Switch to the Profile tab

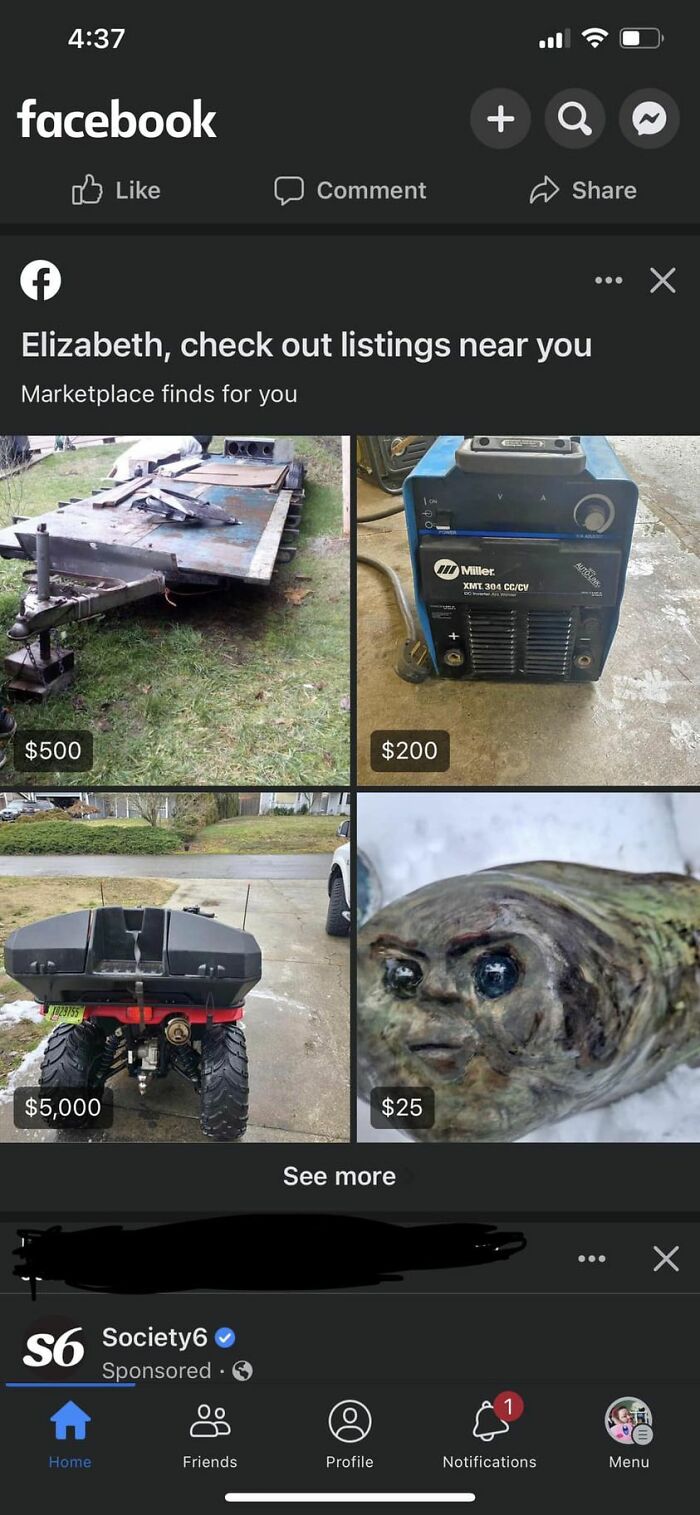(350, 1434)
